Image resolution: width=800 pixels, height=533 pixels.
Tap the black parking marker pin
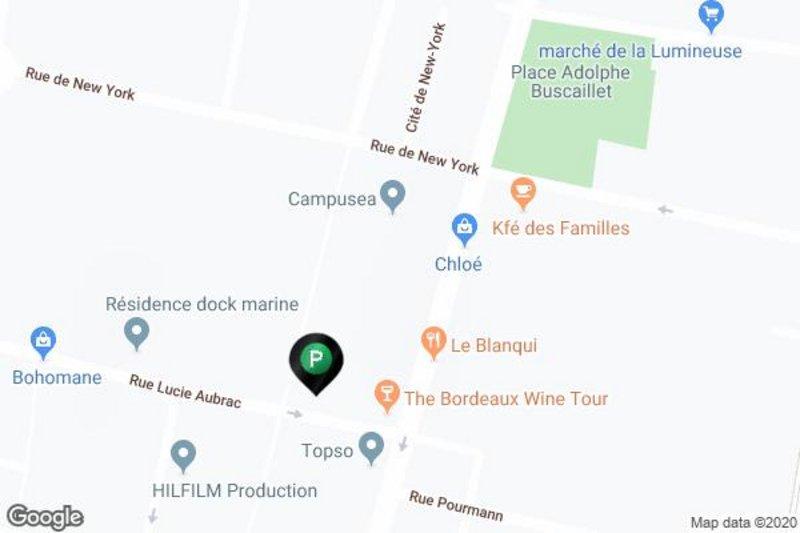coord(316,360)
